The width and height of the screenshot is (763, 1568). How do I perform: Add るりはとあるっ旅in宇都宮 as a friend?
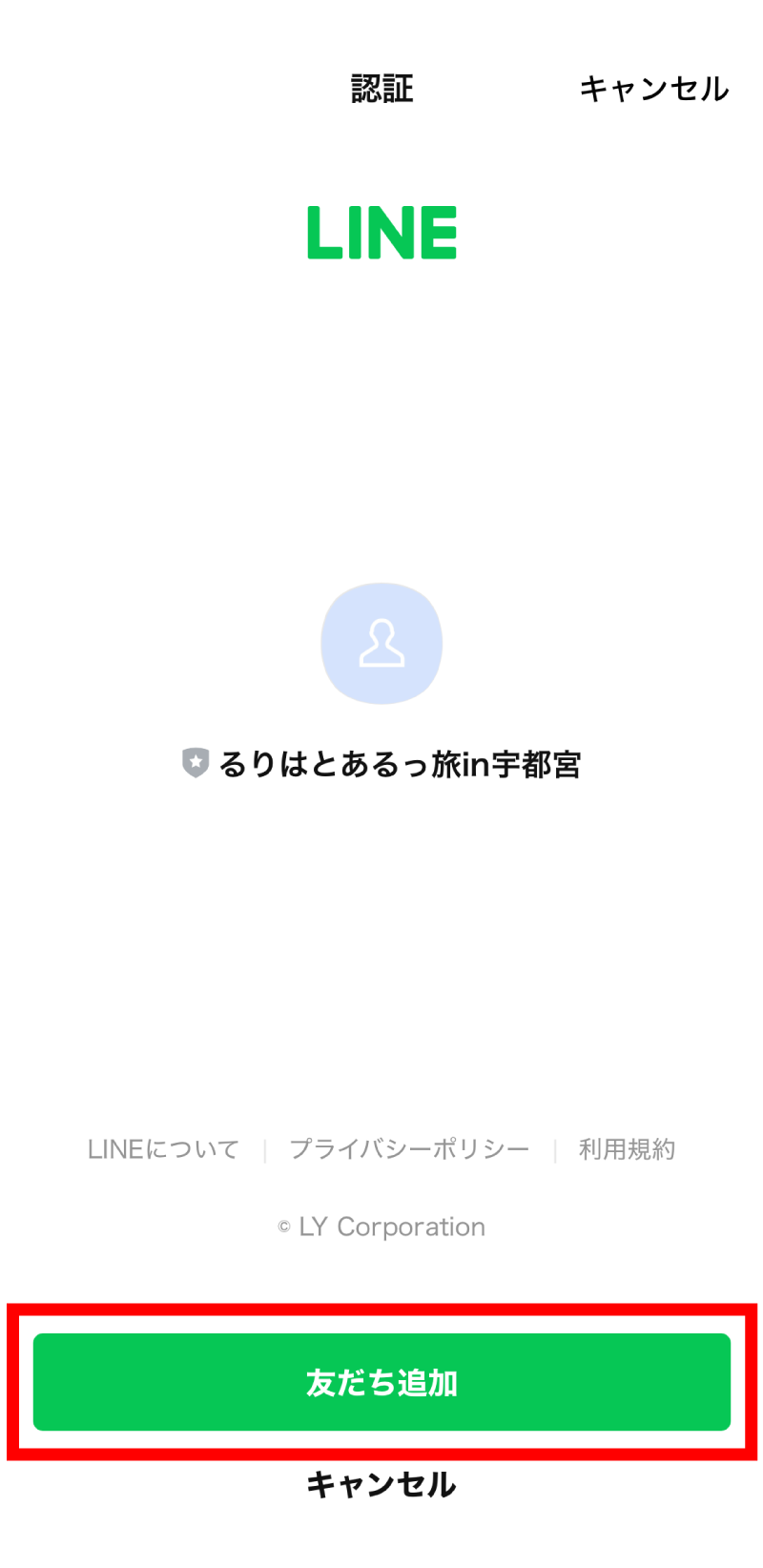tap(381, 1382)
